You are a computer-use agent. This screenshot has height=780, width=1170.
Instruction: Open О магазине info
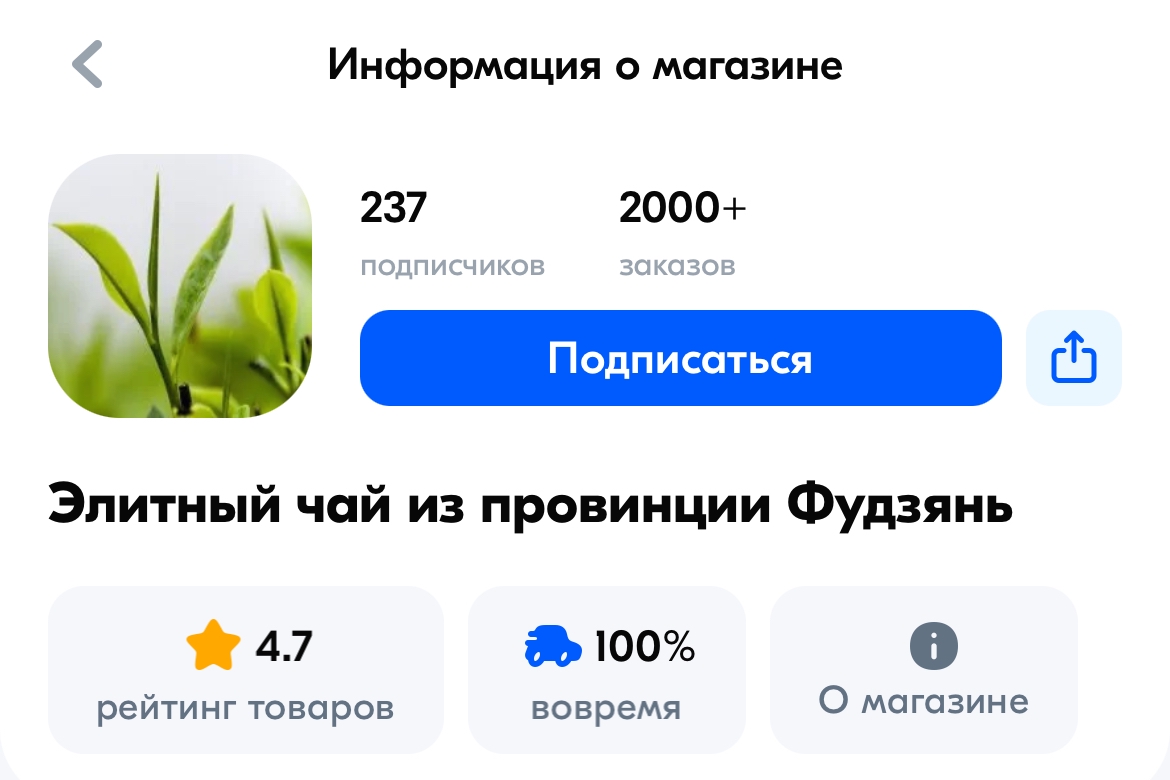[x=923, y=670]
